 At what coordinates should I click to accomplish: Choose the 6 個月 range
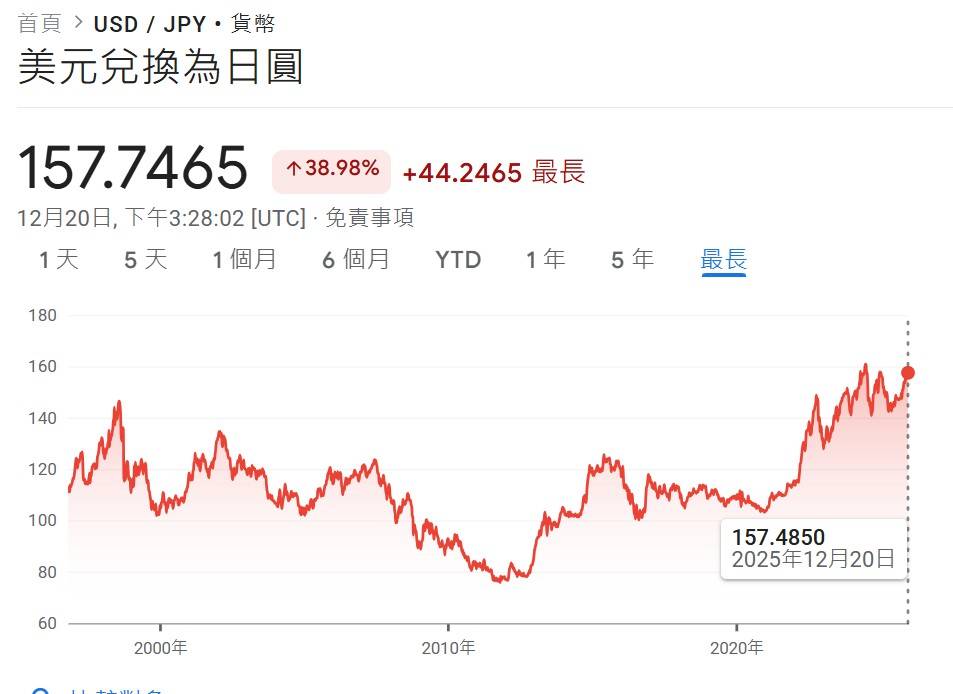[x=355, y=260]
